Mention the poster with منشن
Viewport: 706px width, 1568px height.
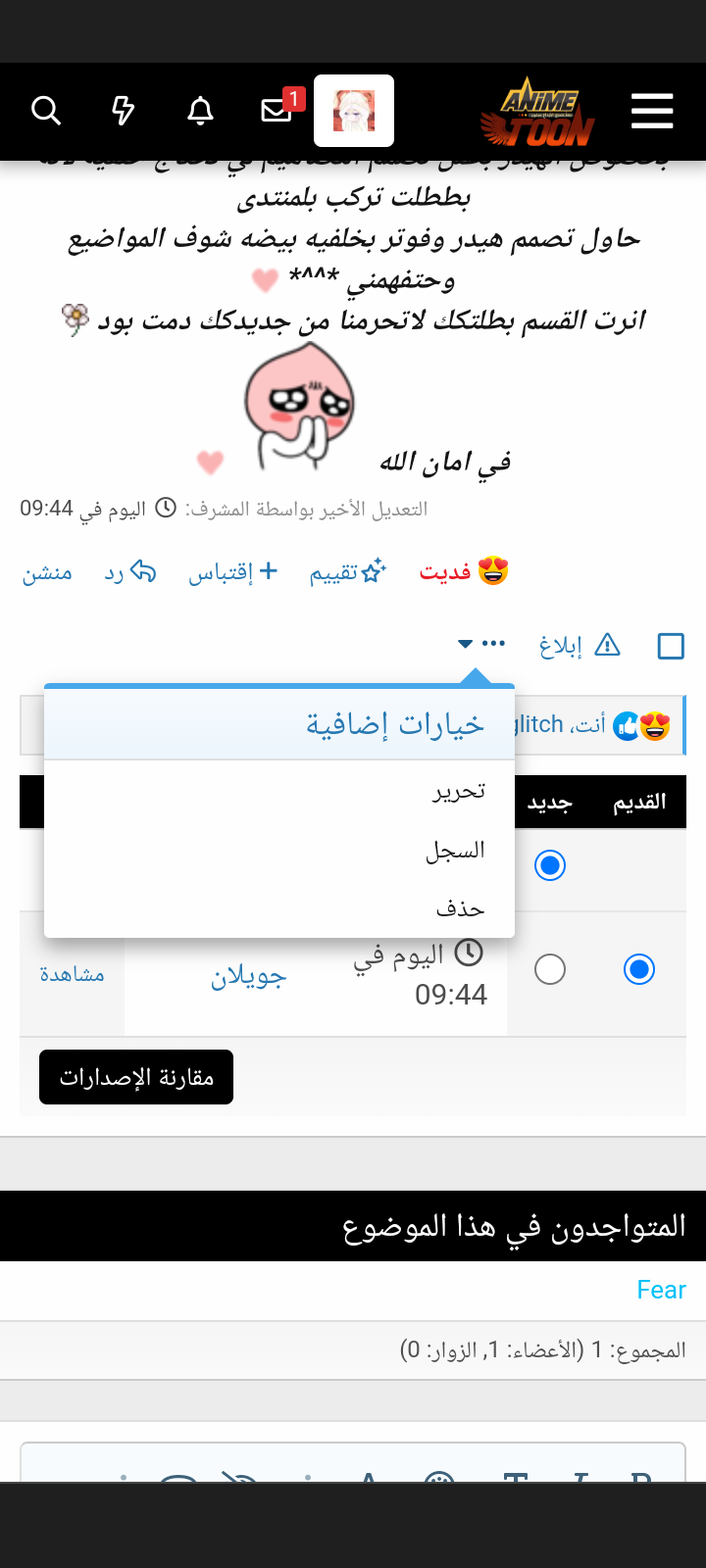[47, 572]
